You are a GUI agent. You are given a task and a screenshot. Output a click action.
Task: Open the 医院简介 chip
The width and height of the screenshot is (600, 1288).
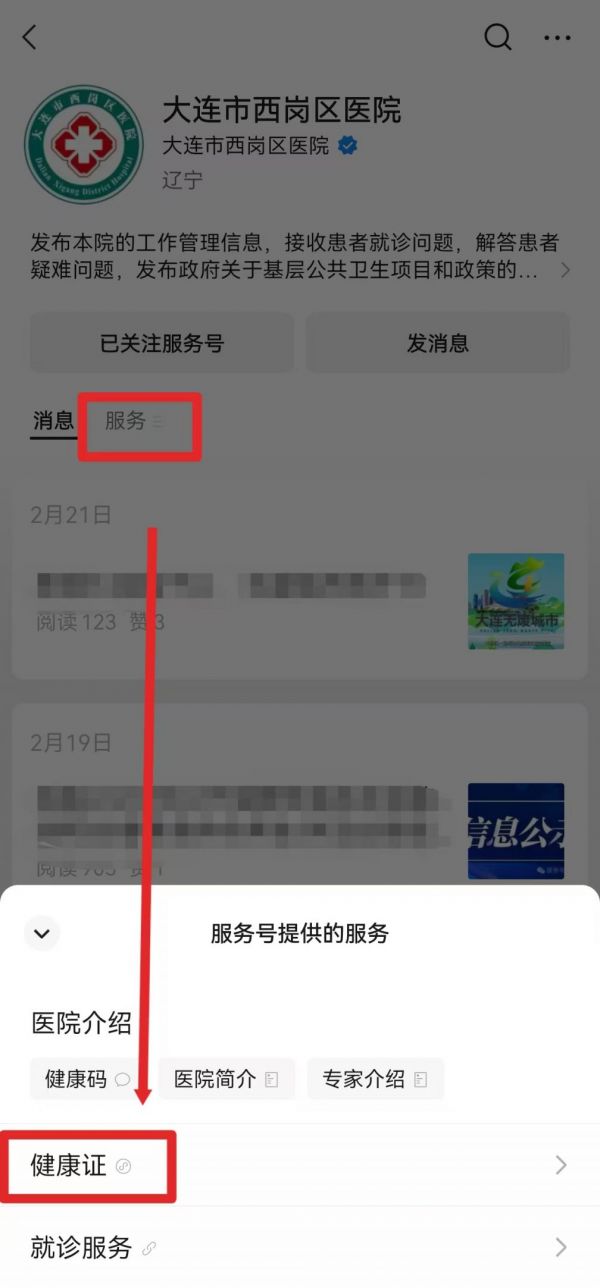226,1079
